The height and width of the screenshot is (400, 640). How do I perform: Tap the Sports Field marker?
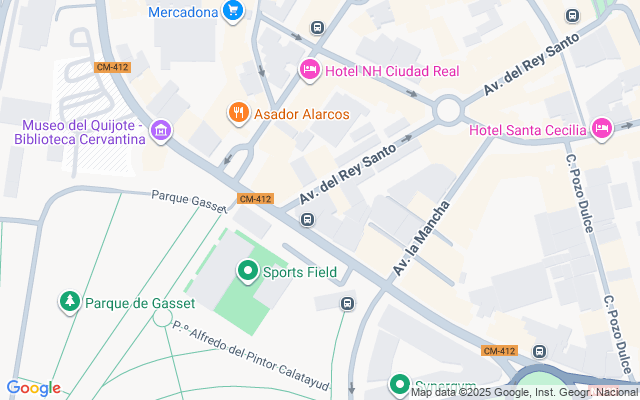coord(248,271)
